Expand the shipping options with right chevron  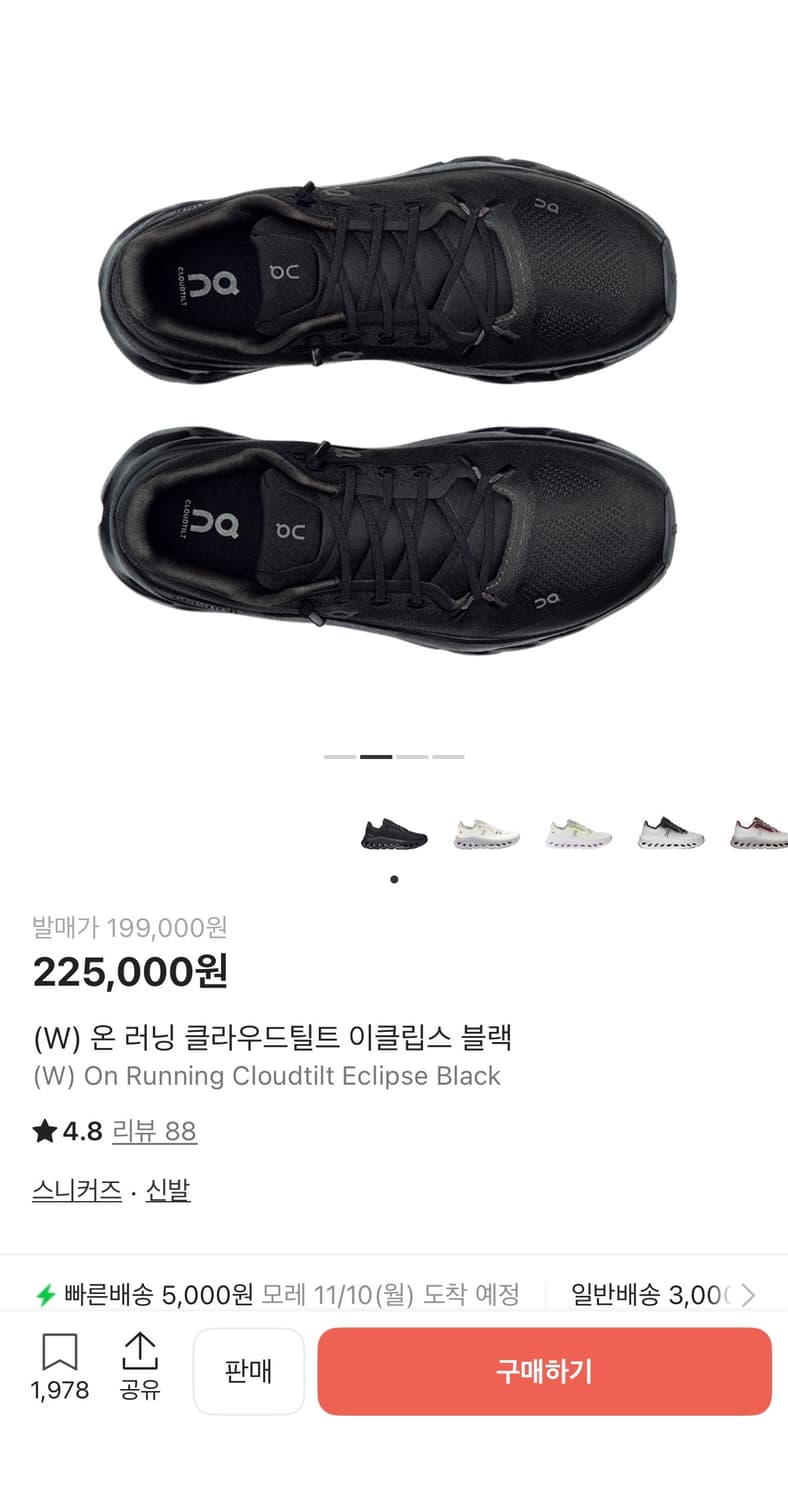[x=747, y=1295]
